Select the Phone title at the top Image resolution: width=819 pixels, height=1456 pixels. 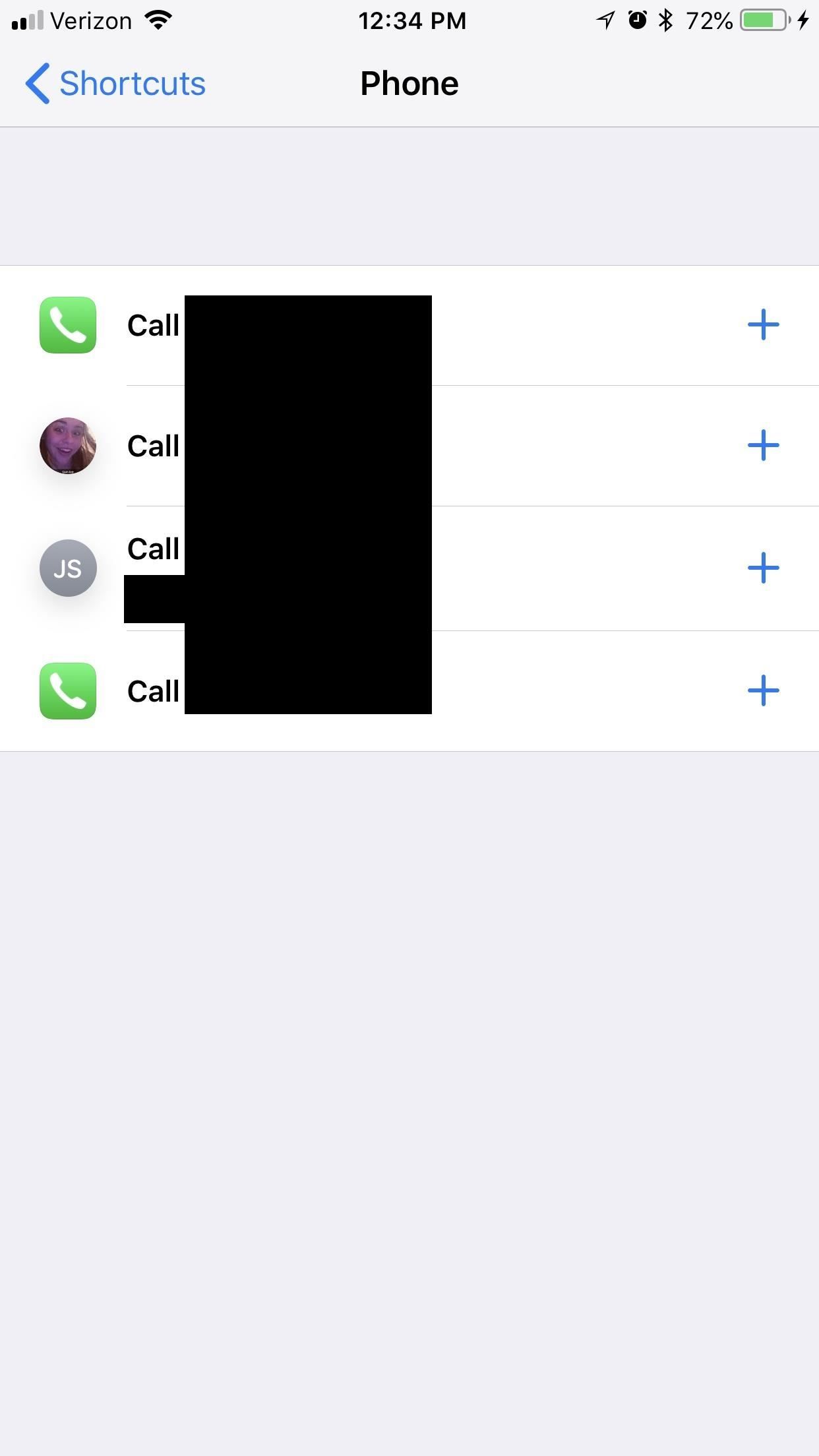point(409,82)
